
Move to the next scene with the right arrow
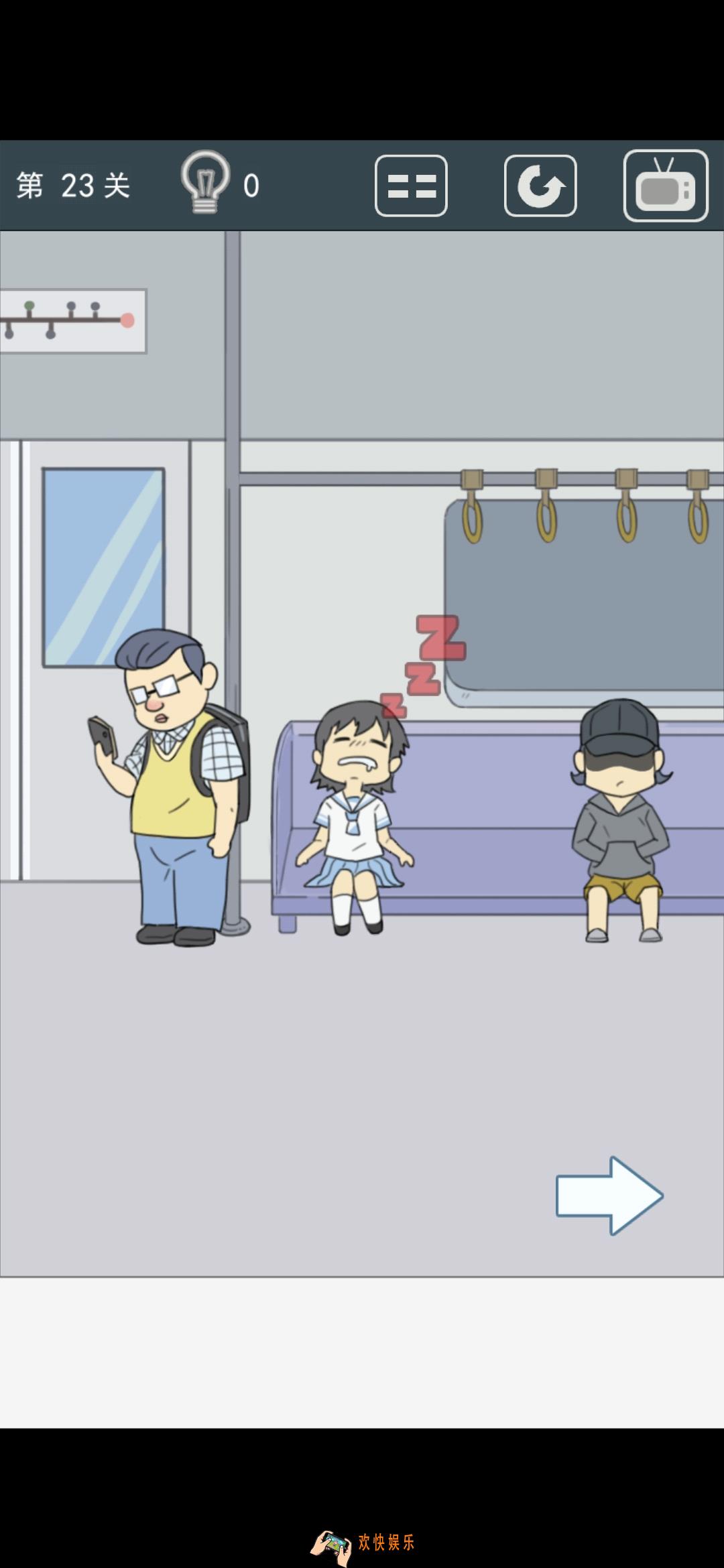[609, 1195]
